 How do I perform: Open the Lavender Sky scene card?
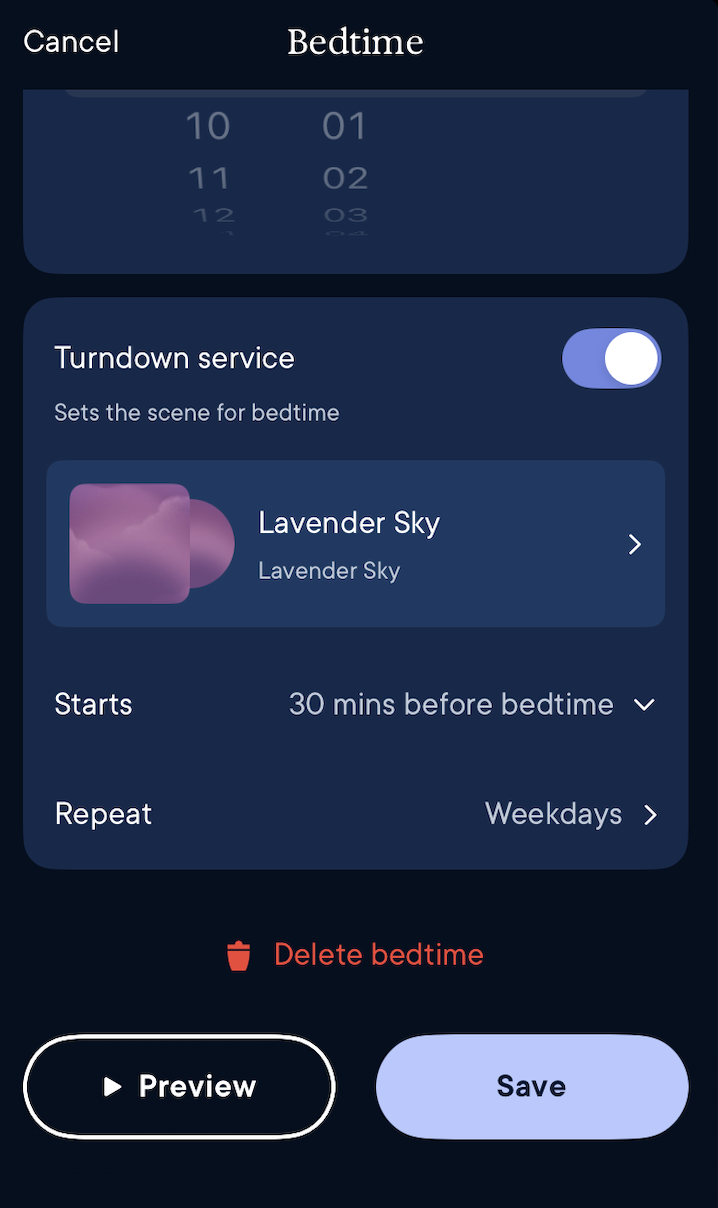[356, 544]
